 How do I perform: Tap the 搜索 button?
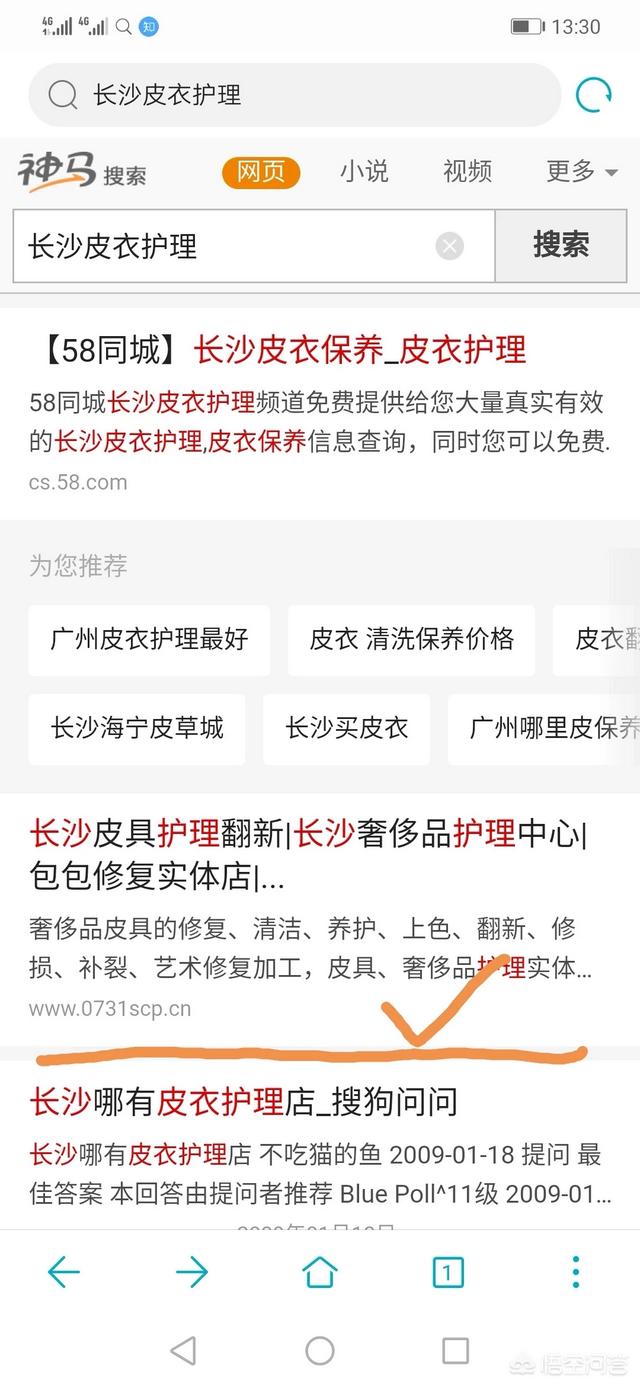561,245
